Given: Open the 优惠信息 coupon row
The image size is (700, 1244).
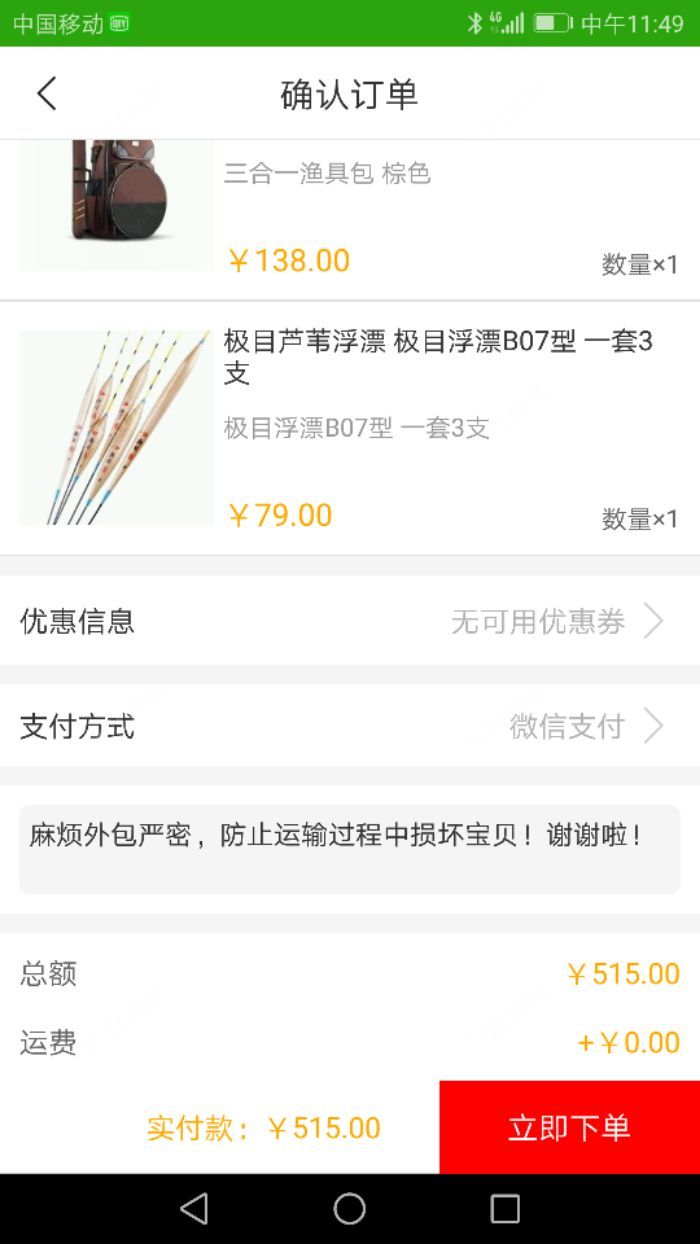Looking at the screenshot, I should 350,621.
